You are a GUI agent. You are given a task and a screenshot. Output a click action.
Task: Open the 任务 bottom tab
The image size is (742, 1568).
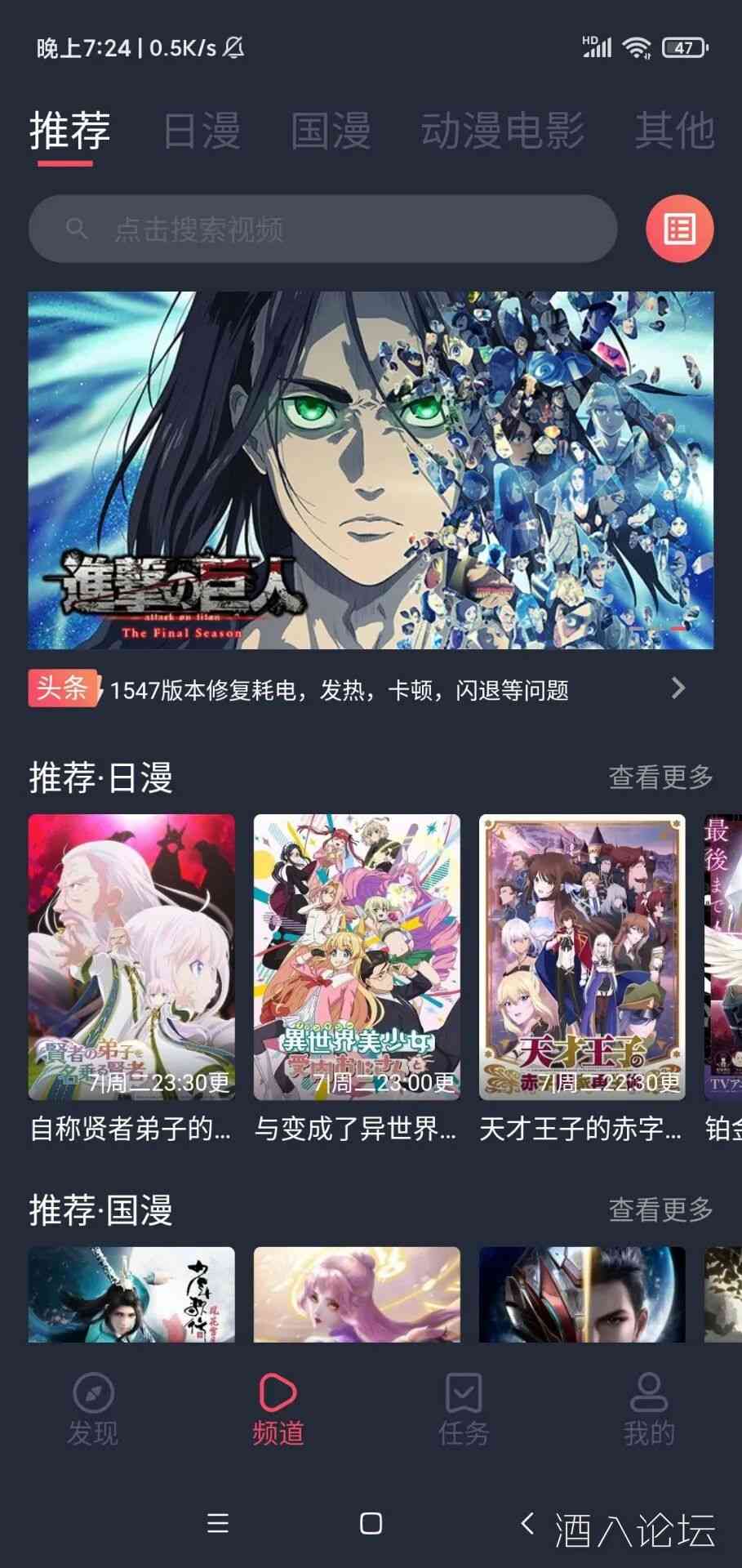(x=464, y=1410)
